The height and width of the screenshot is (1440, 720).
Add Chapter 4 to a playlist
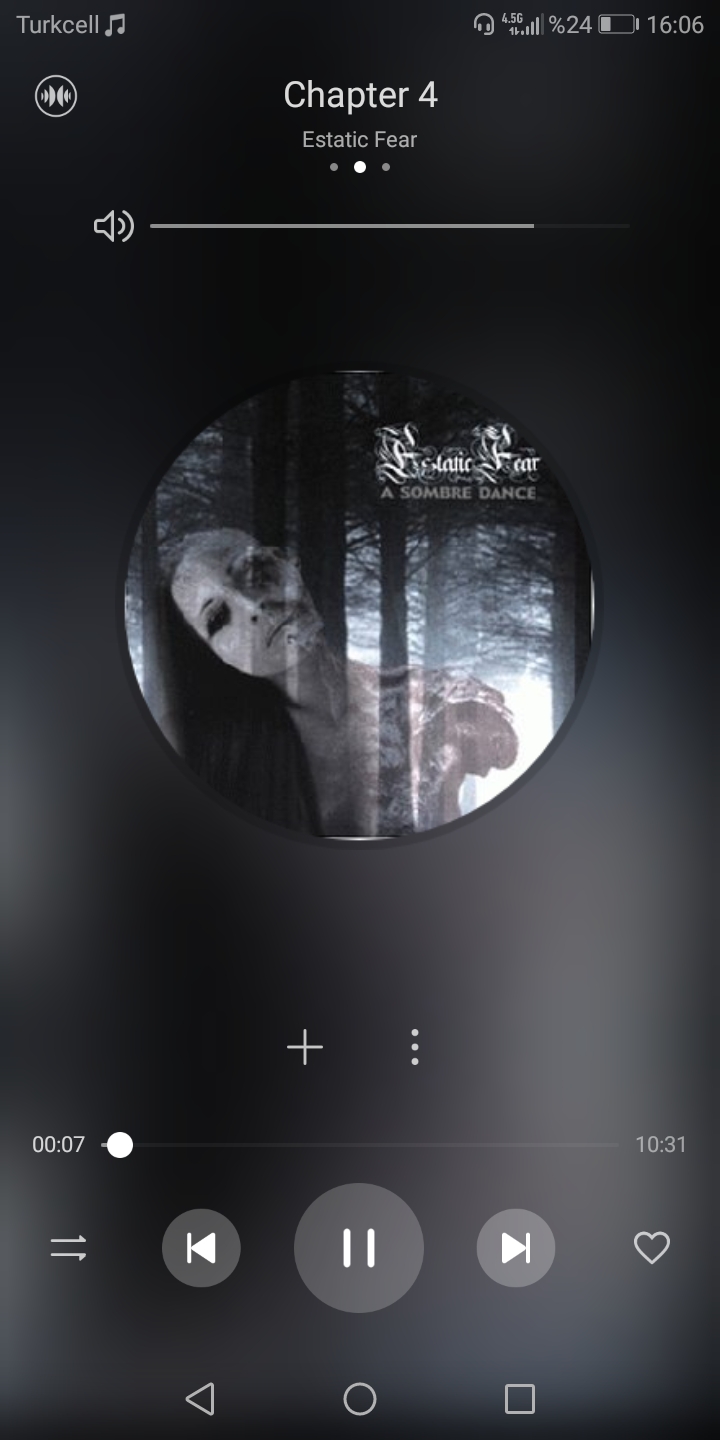(305, 1047)
